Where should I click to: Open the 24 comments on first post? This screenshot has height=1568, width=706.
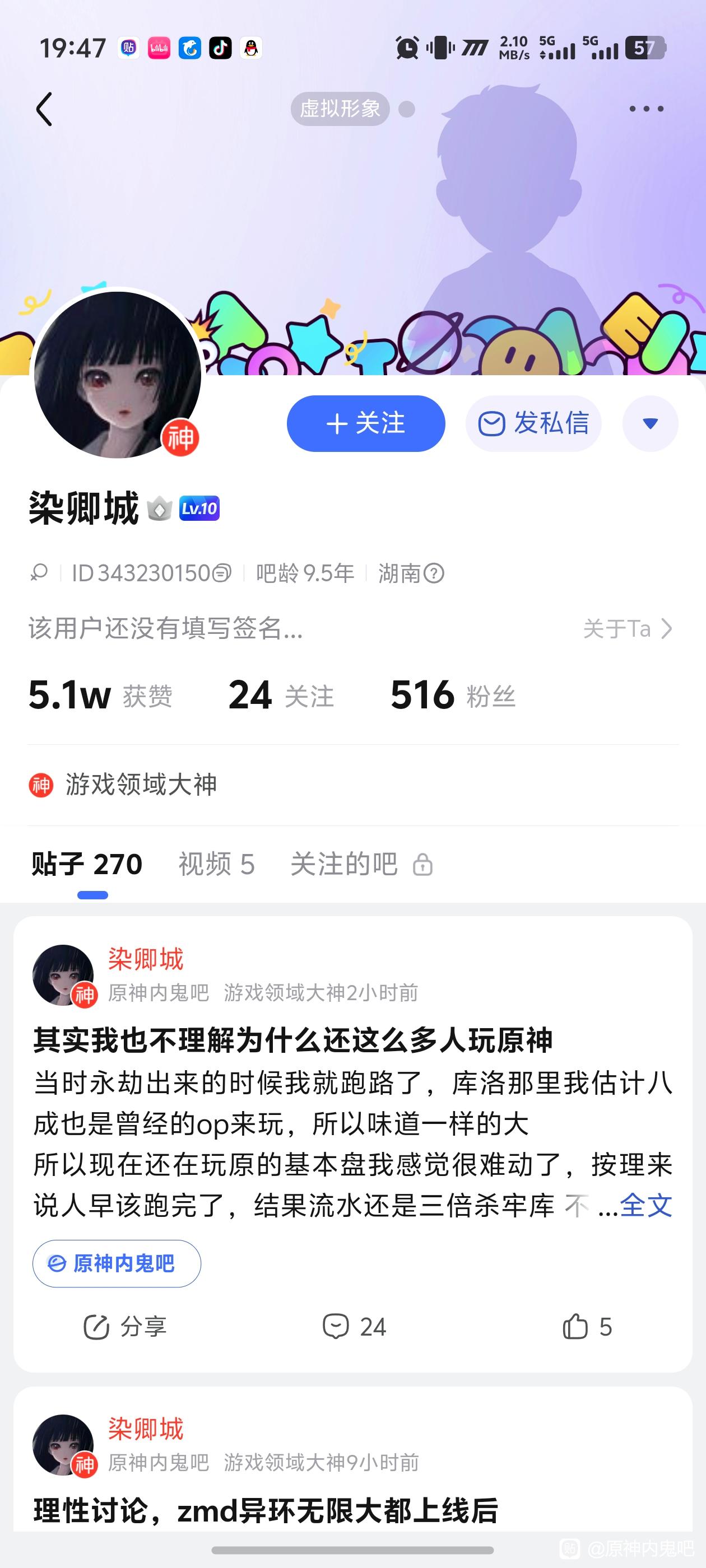pyautogui.click(x=354, y=1327)
